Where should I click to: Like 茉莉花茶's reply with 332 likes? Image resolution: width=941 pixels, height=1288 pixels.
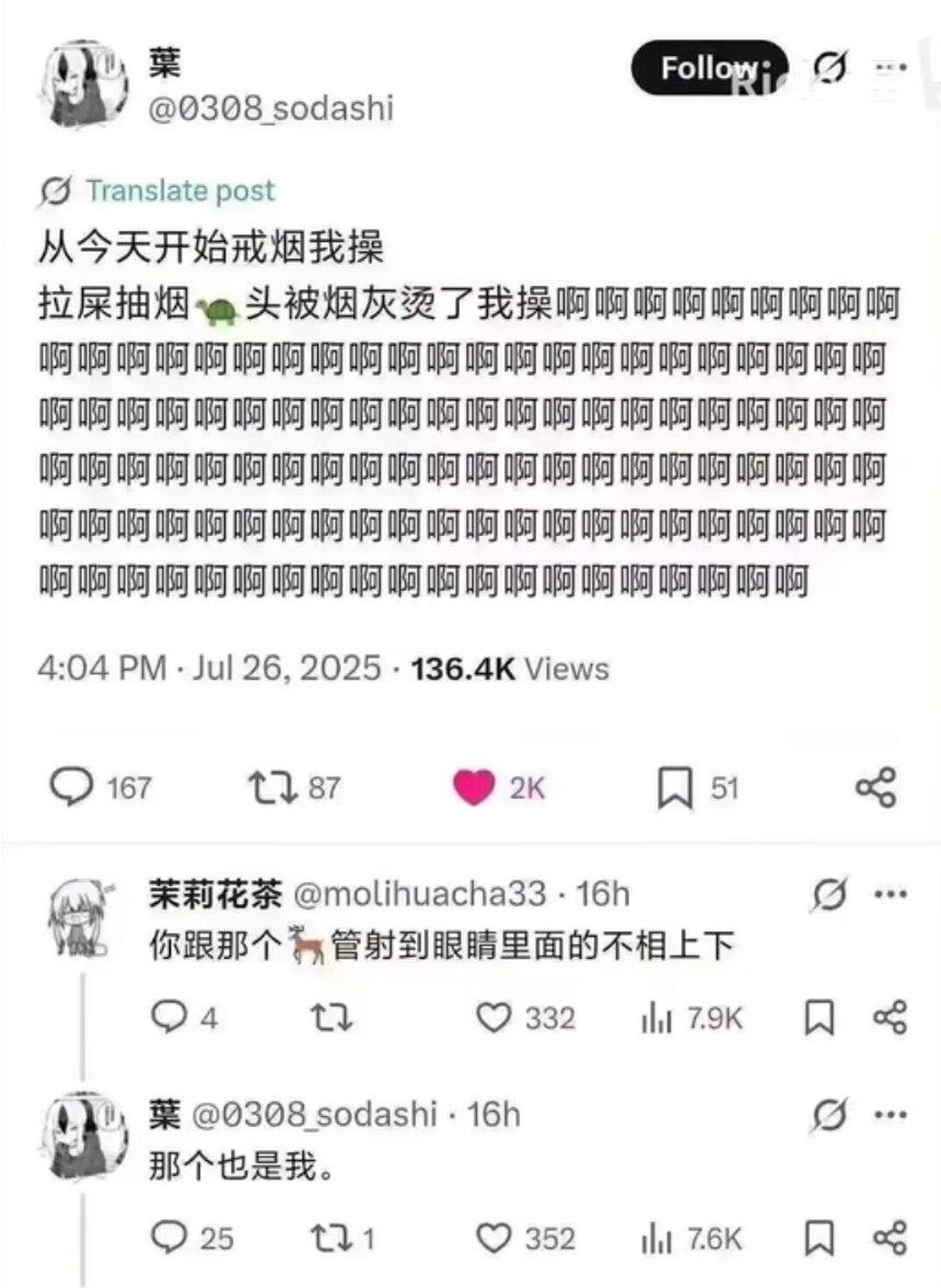tap(493, 1018)
